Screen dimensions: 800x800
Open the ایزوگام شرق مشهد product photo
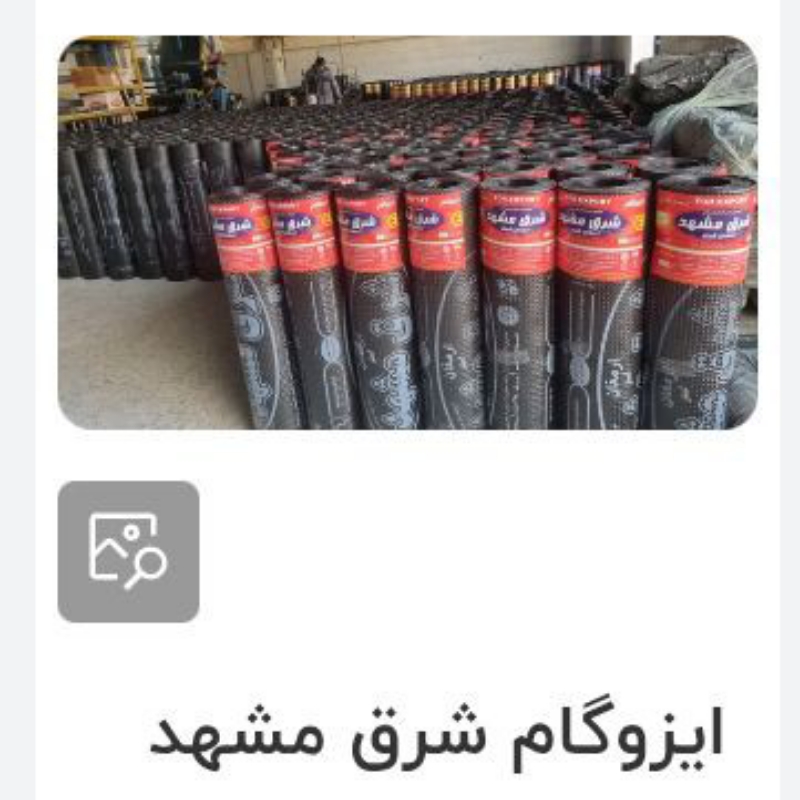(407, 233)
